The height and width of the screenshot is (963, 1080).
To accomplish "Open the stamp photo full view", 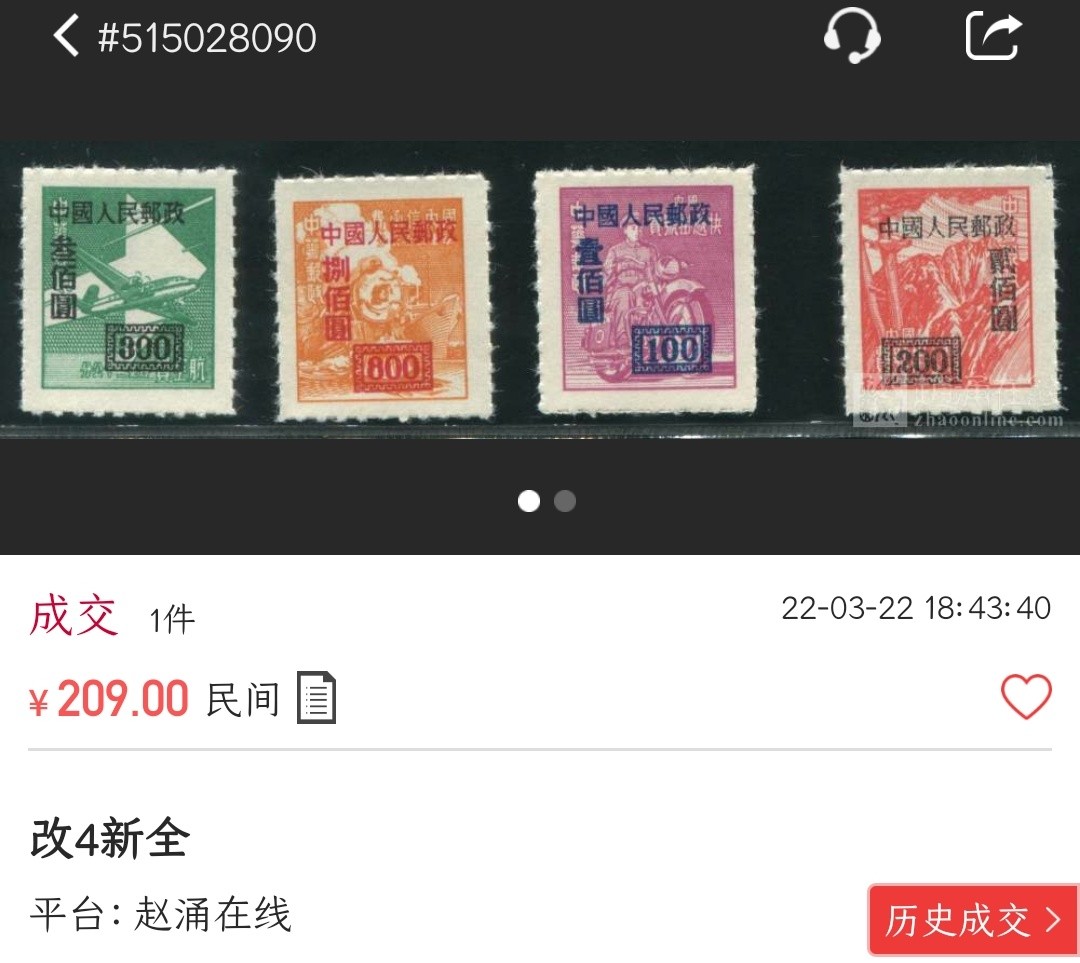I will 540,290.
